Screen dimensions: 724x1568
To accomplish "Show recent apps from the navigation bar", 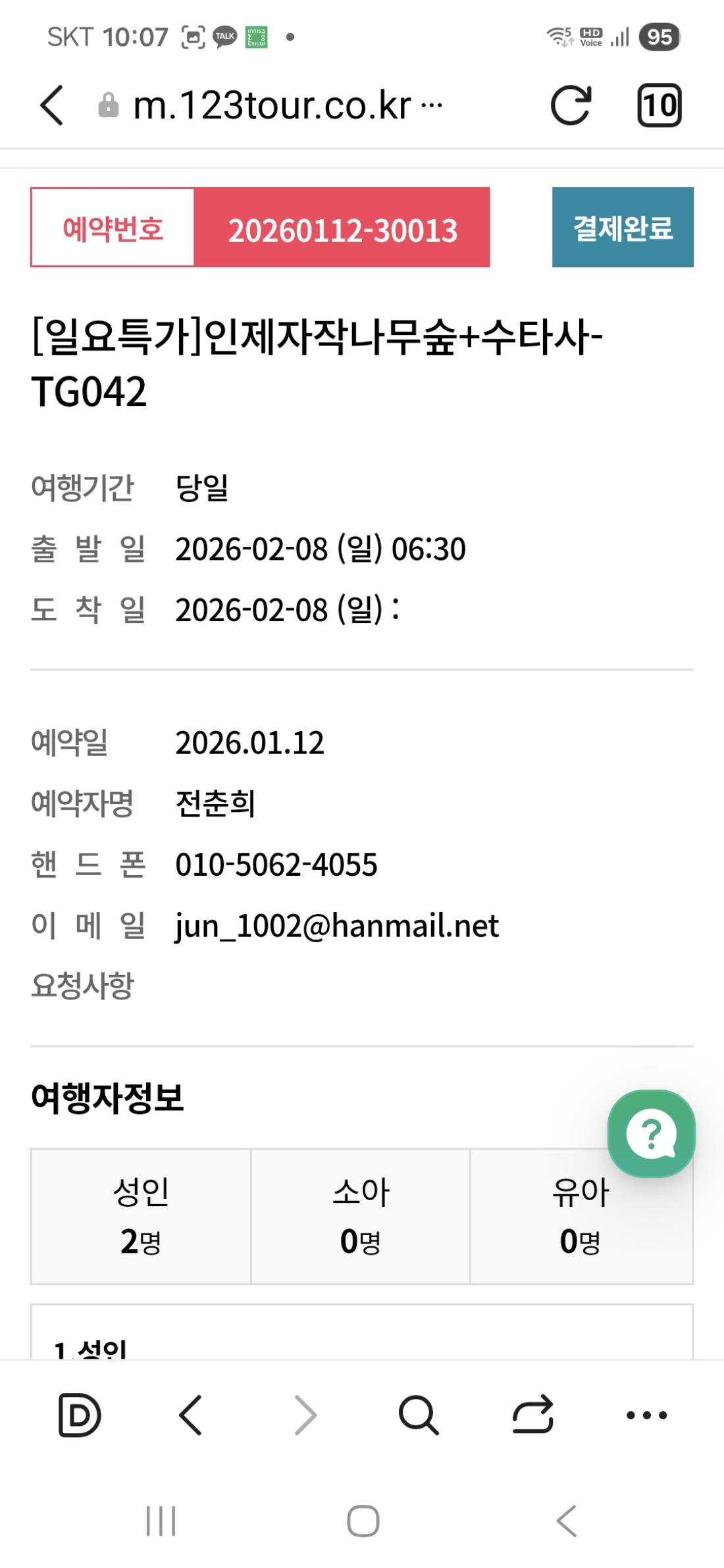I will coord(161,1521).
